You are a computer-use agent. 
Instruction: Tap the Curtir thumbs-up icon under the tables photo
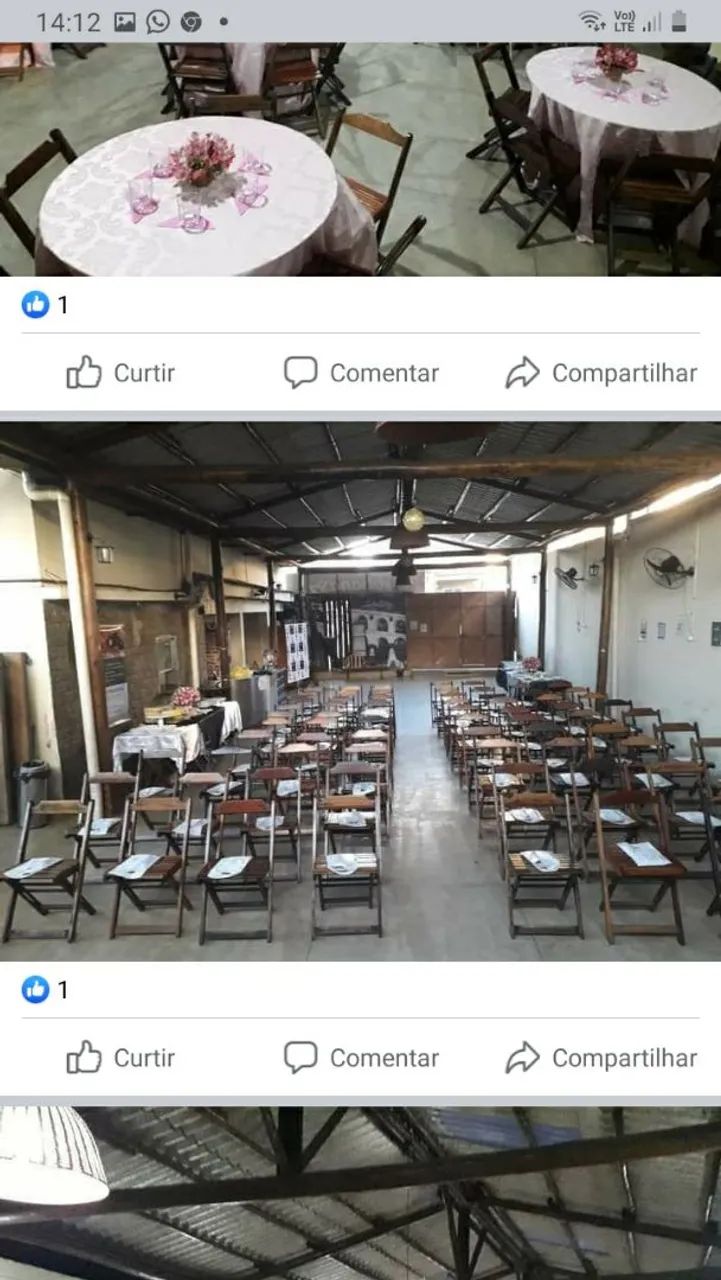point(85,372)
